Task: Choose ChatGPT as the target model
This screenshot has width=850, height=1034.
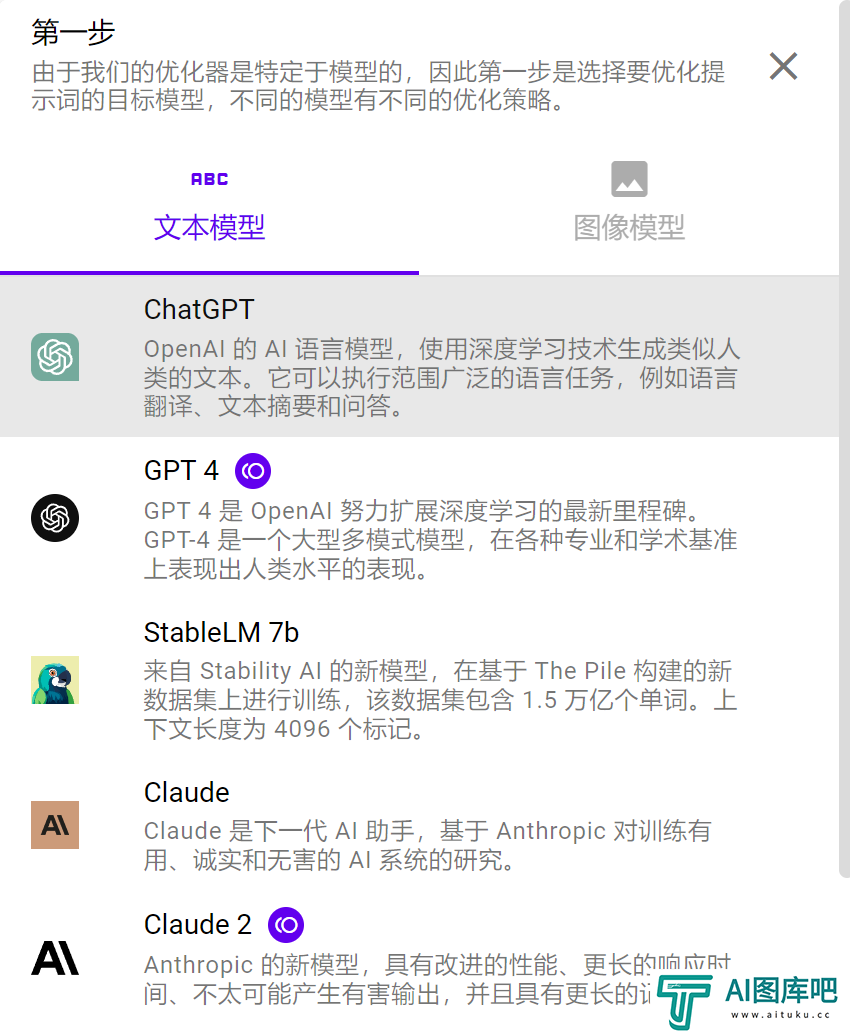Action: 420,357
